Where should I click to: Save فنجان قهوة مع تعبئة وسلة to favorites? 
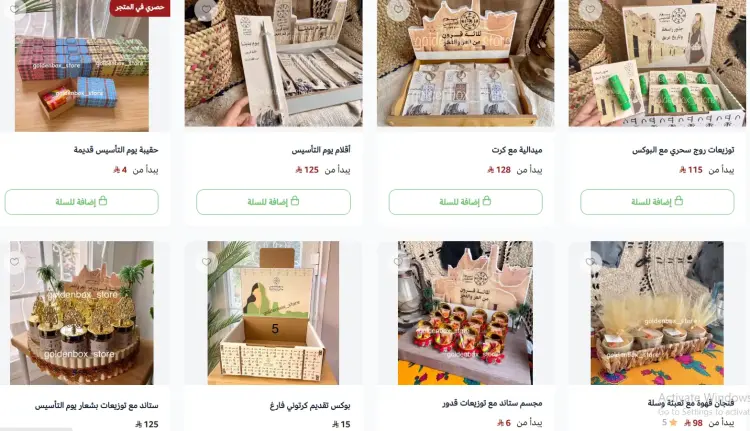591,263
